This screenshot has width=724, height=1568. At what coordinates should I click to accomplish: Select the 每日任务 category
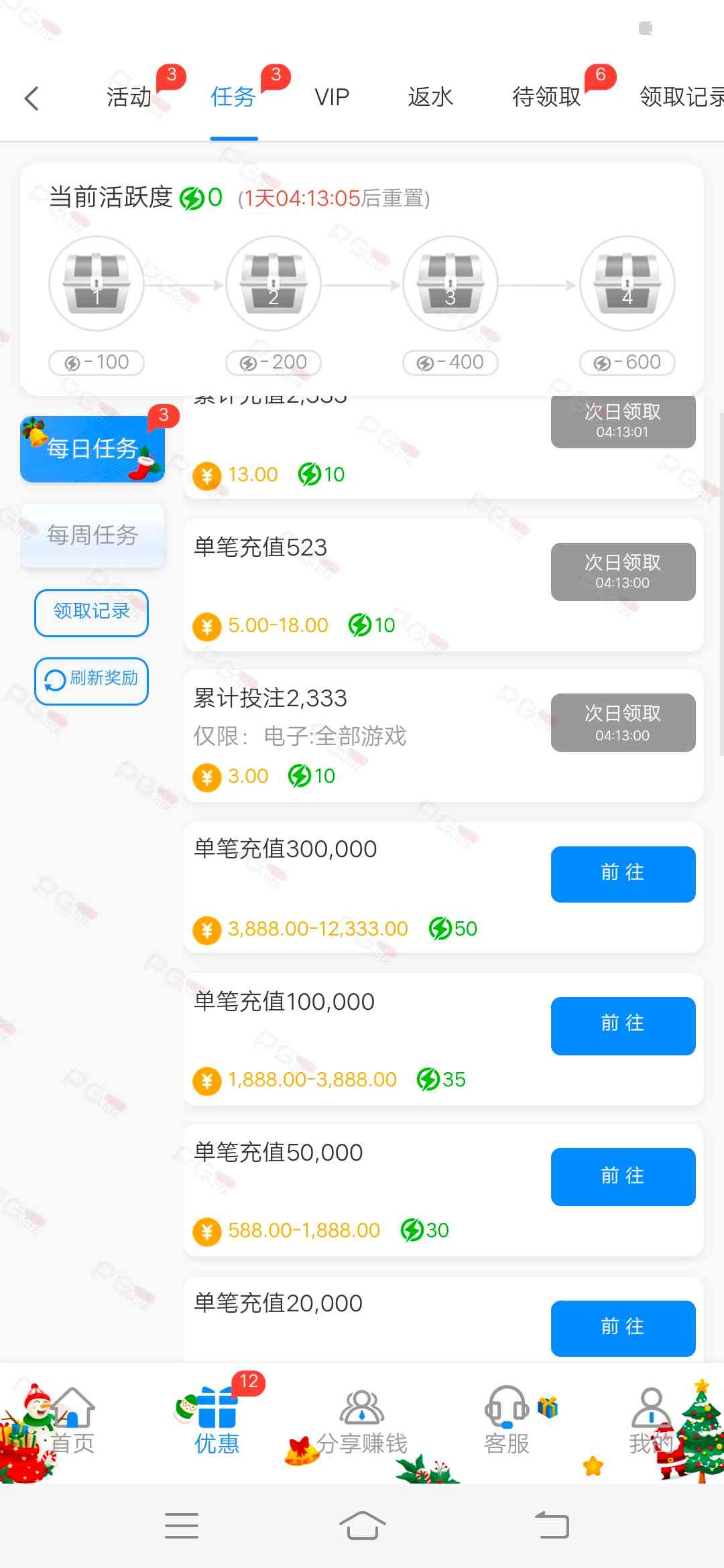pos(93,448)
